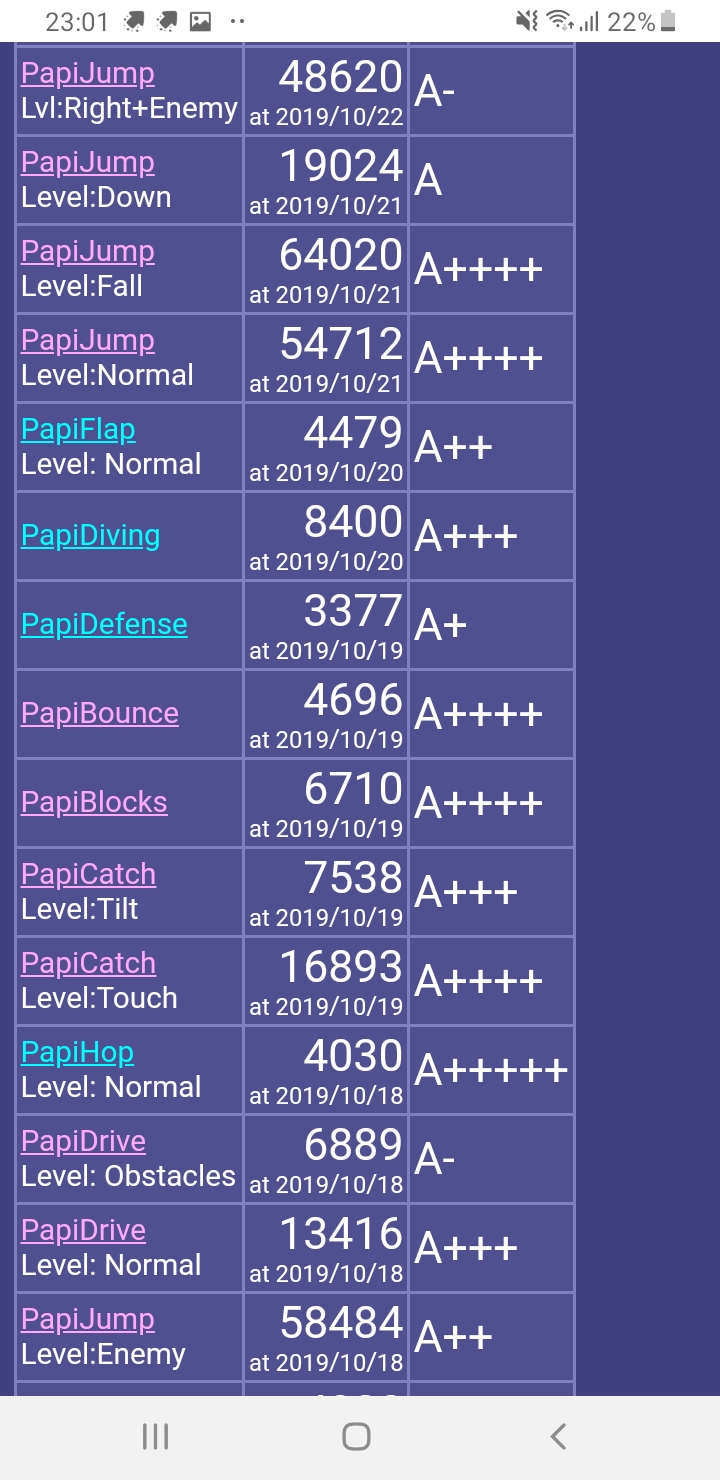Open PapiCatch link for Level:Touch

click(x=88, y=964)
